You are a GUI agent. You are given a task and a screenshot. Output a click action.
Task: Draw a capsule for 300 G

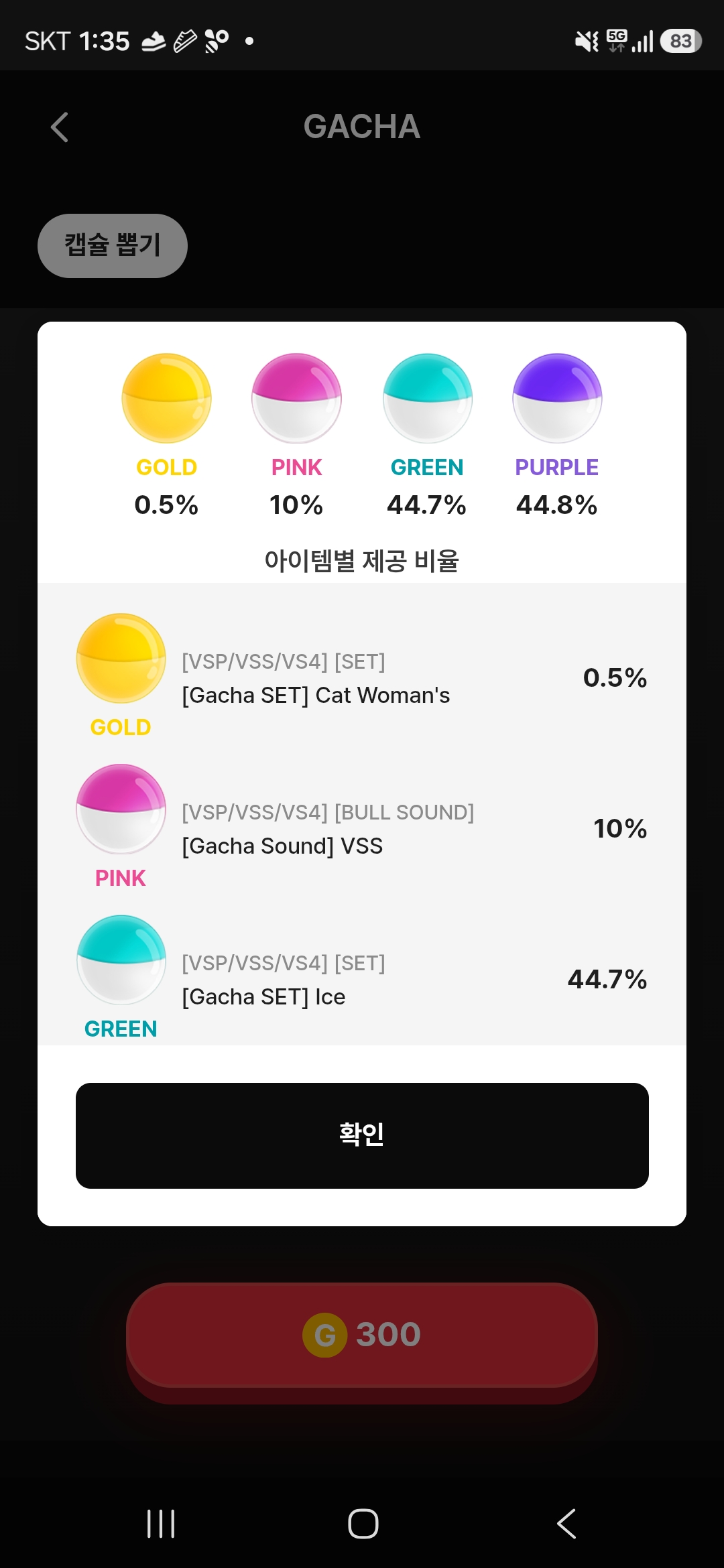362,1335
